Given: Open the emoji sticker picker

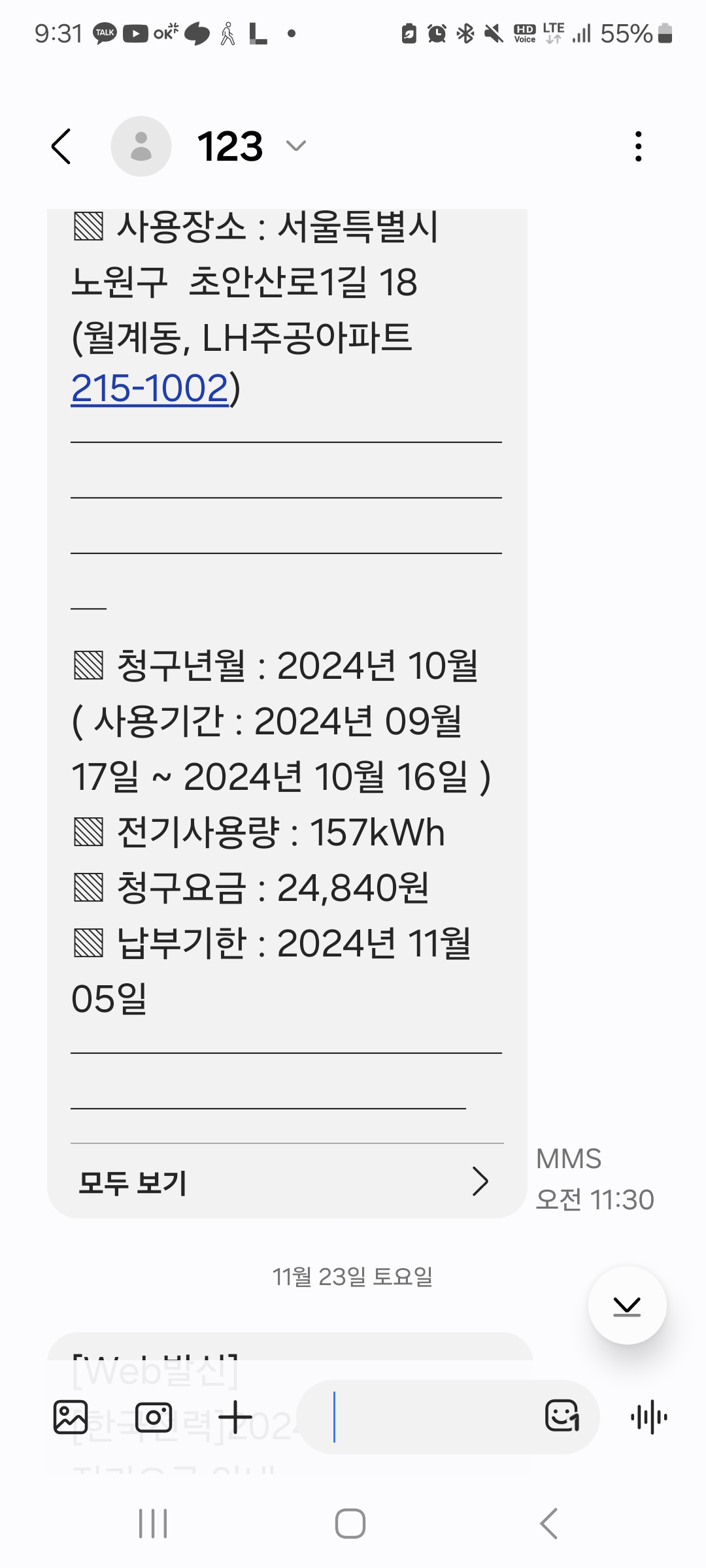Looking at the screenshot, I should coord(562,1417).
